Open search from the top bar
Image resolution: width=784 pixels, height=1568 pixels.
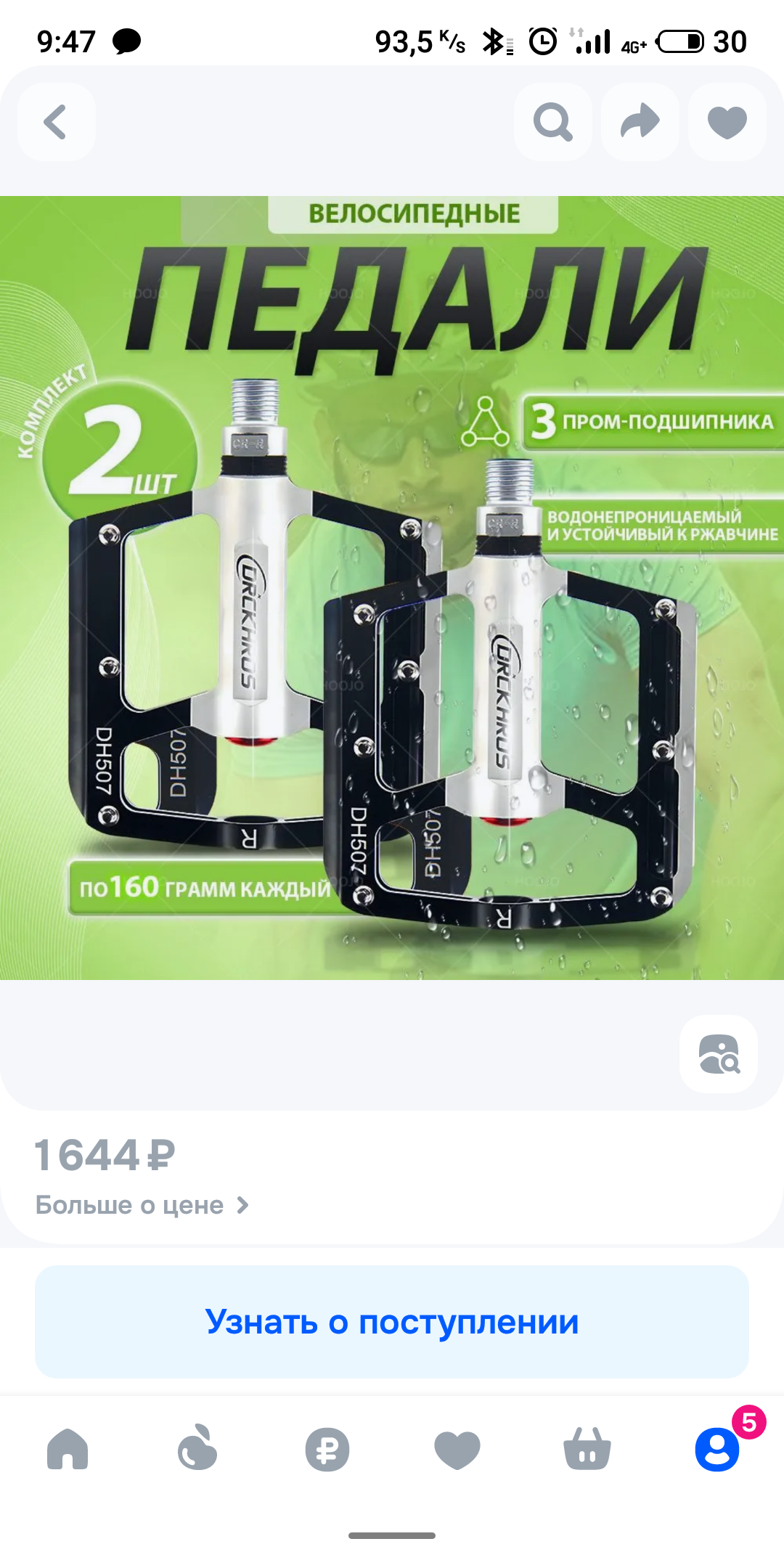point(552,122)
